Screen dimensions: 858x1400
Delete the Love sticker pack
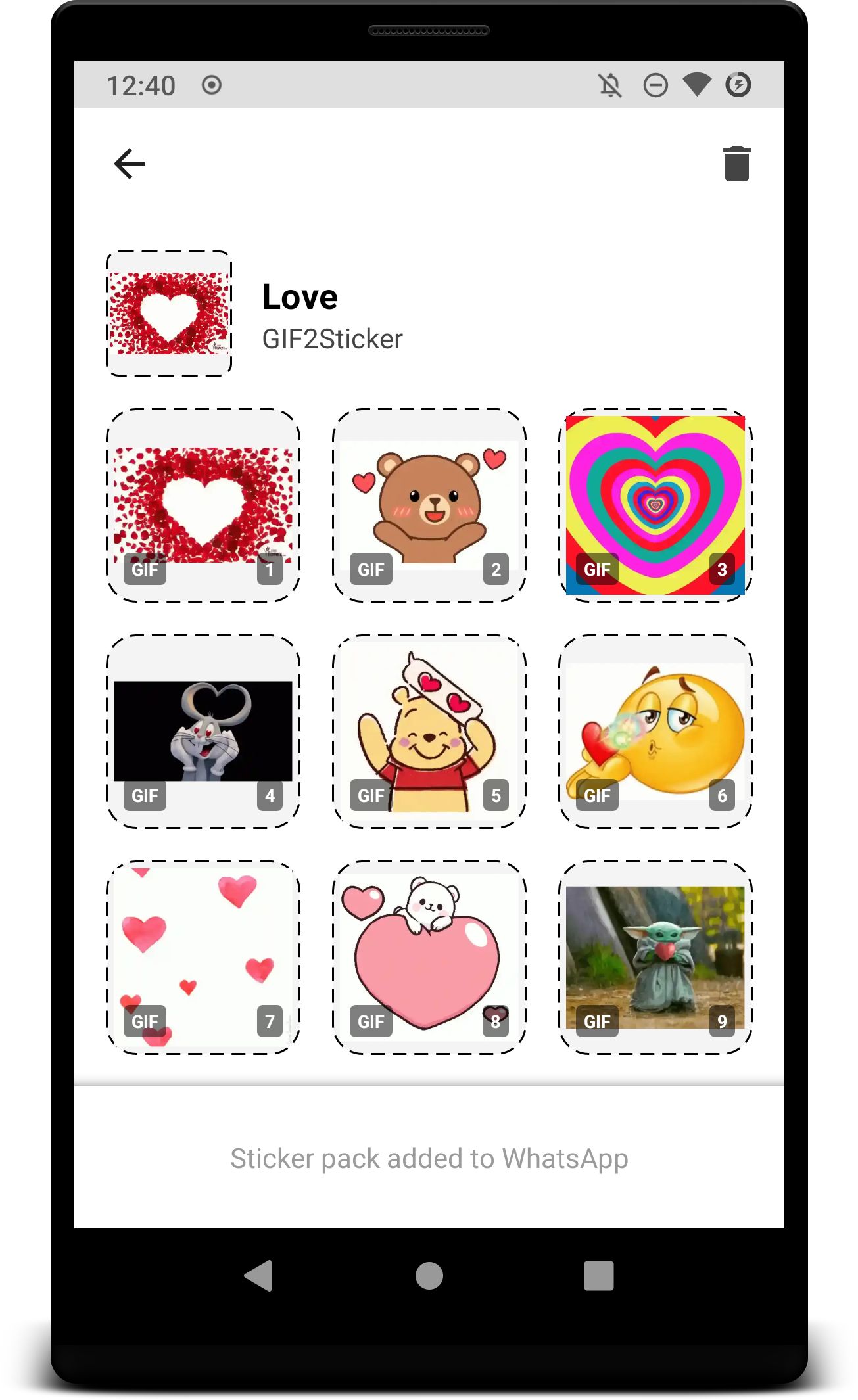click(736, 164)
